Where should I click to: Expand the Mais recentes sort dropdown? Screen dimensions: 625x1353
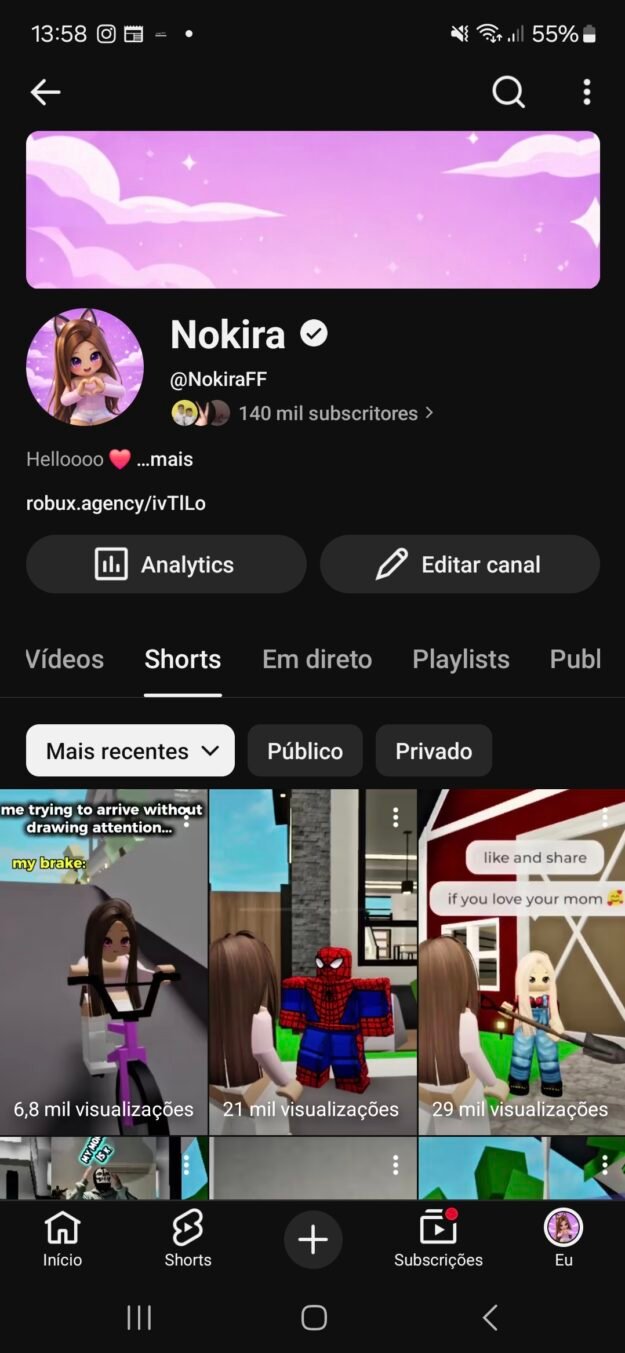(x=130, y=751)
